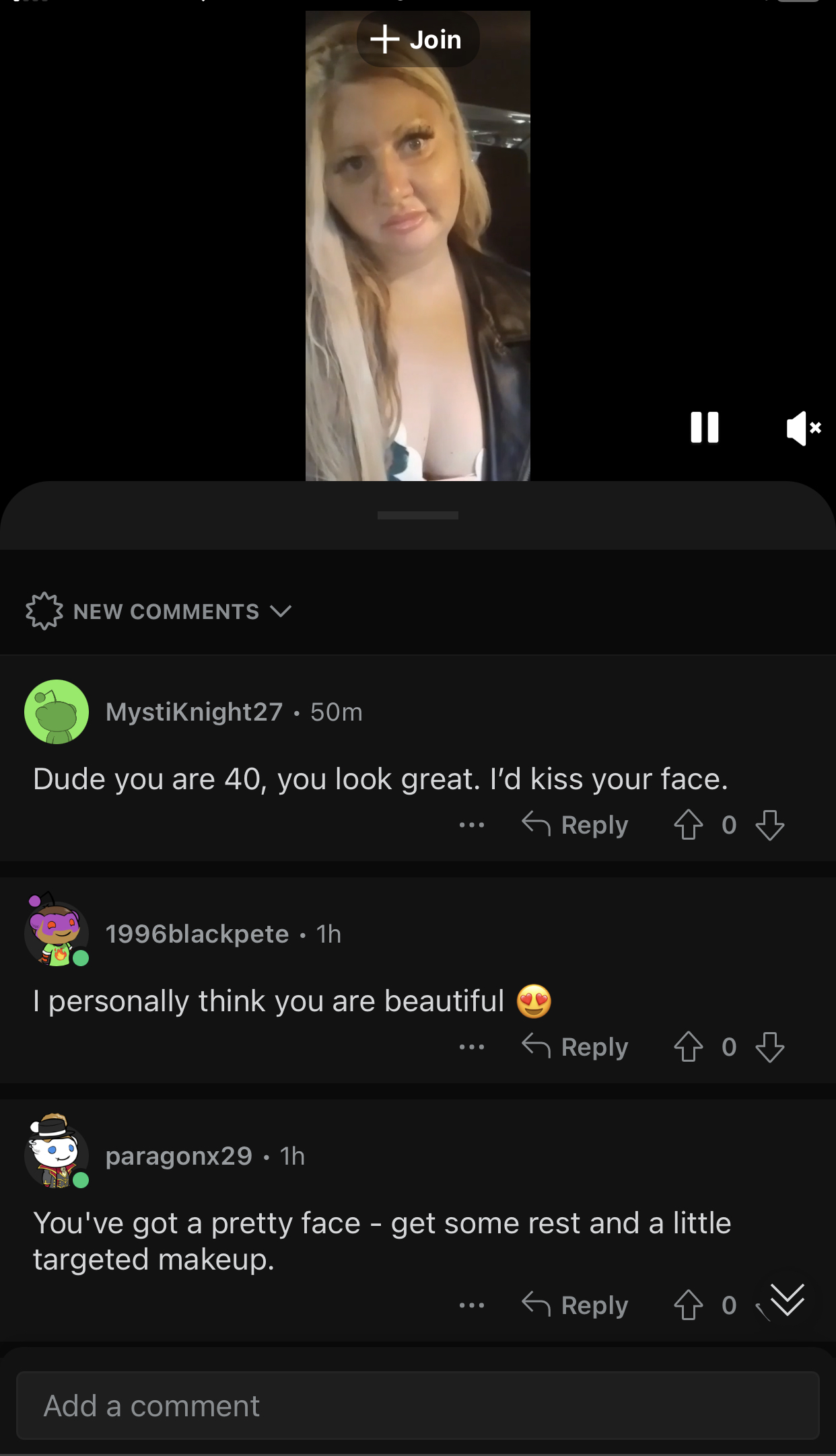Open more options on MystiKnight27's comment

(x=472, y=825)
